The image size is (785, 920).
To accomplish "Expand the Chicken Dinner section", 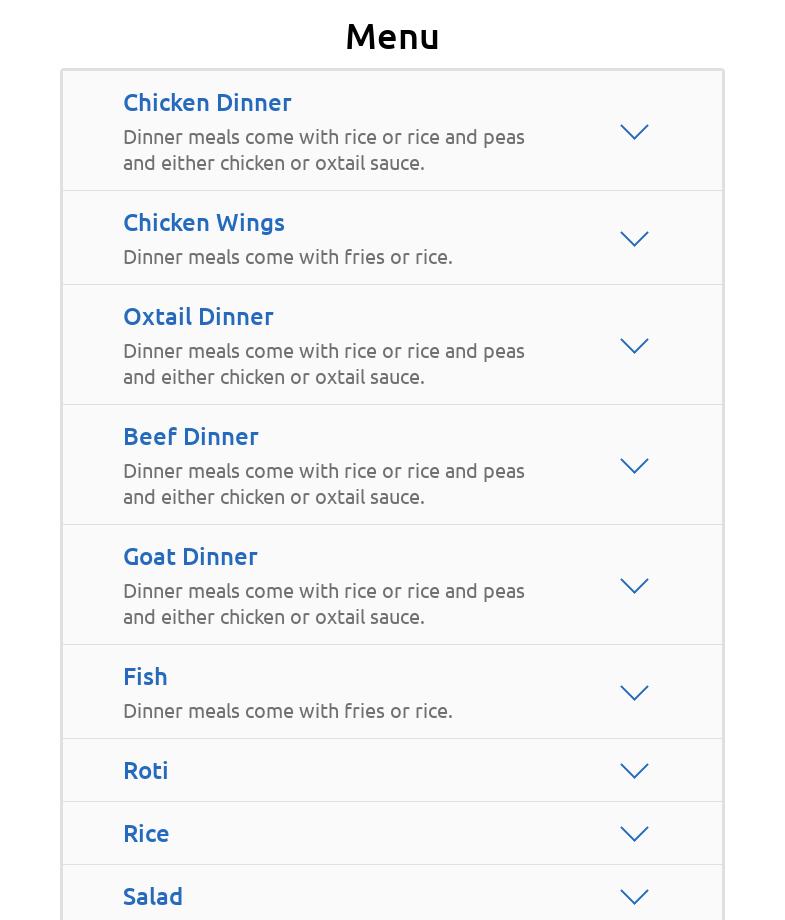I will coord(634,132).
